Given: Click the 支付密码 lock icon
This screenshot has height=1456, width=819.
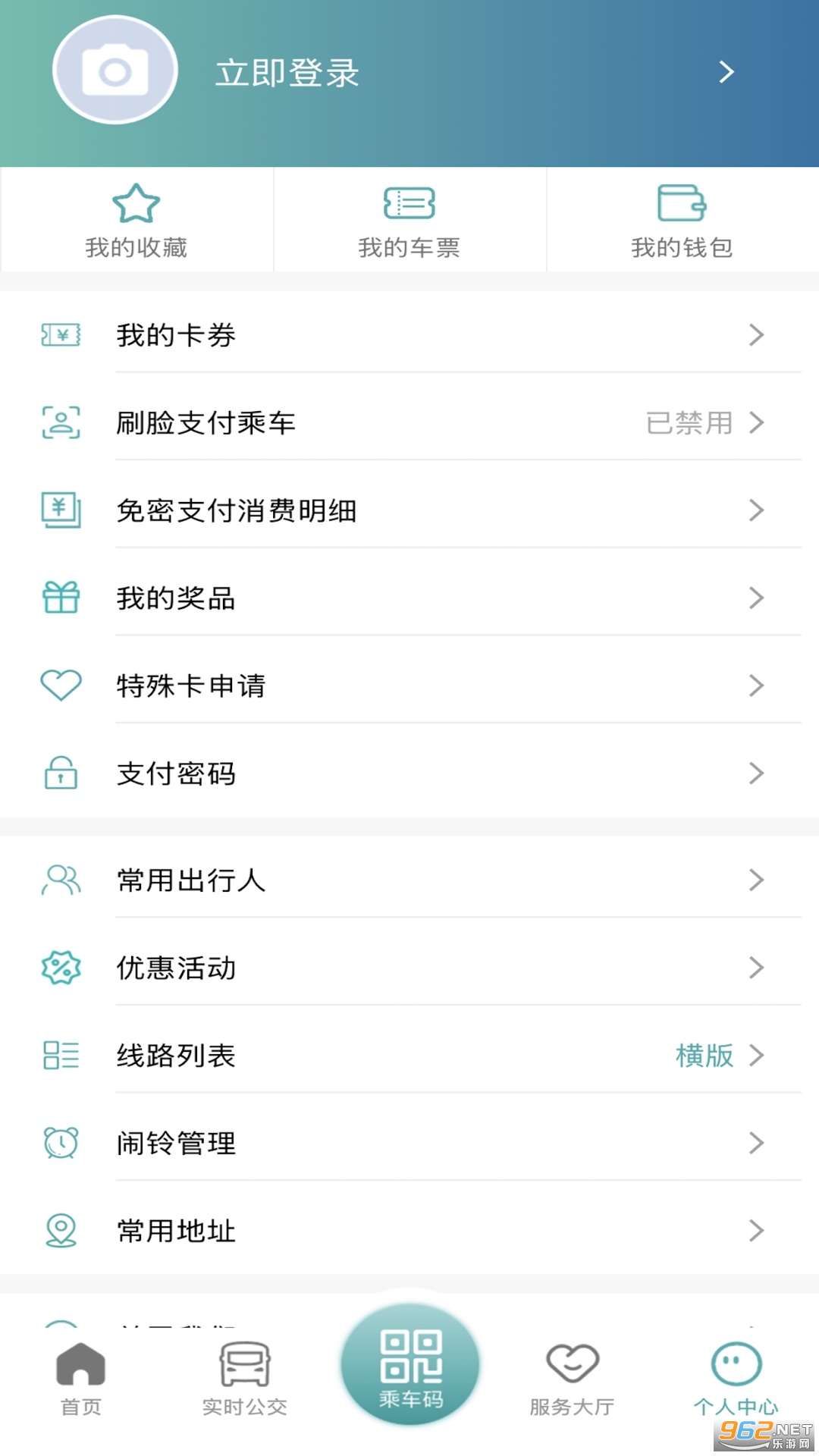Looking at the screenshot, I should pos(61,773).
